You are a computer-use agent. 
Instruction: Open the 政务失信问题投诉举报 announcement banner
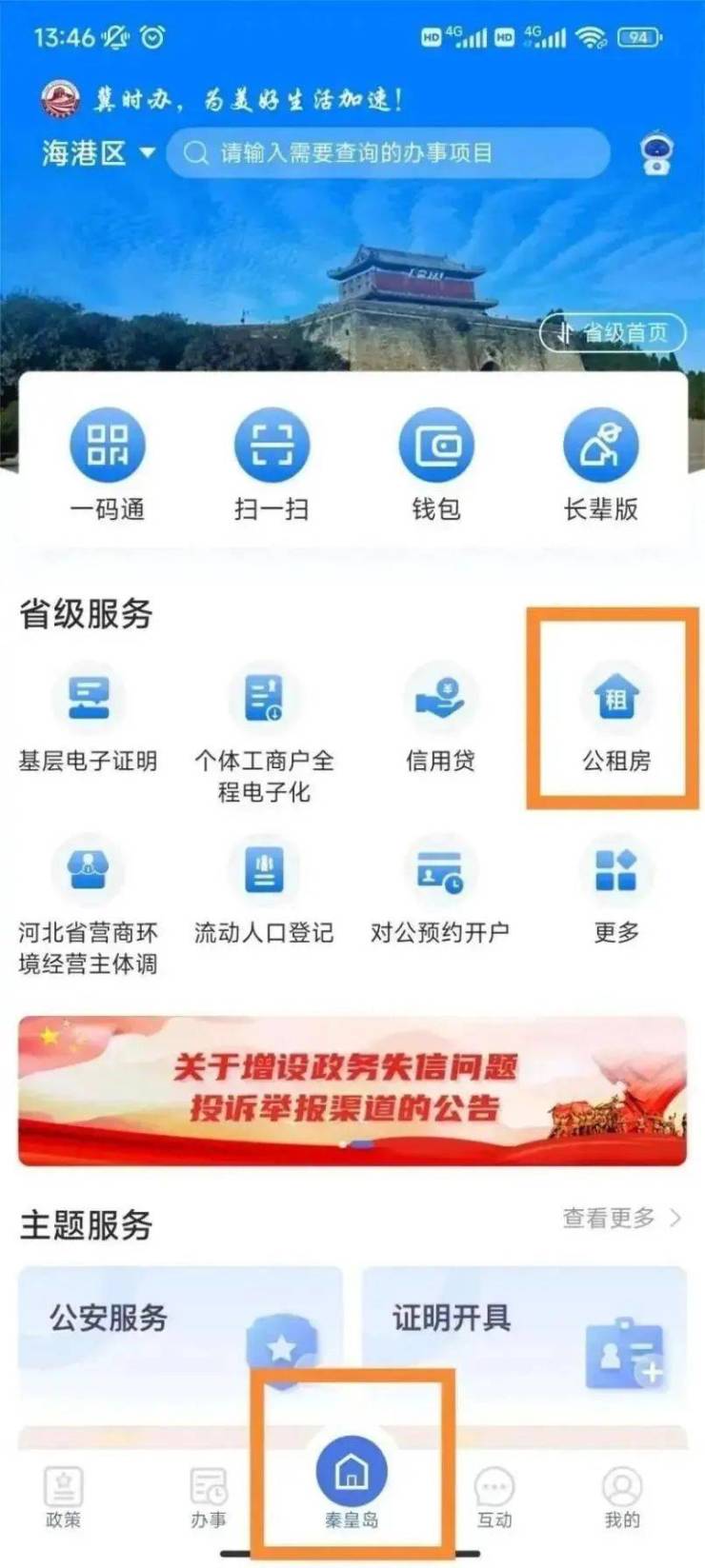[352, 1090]
